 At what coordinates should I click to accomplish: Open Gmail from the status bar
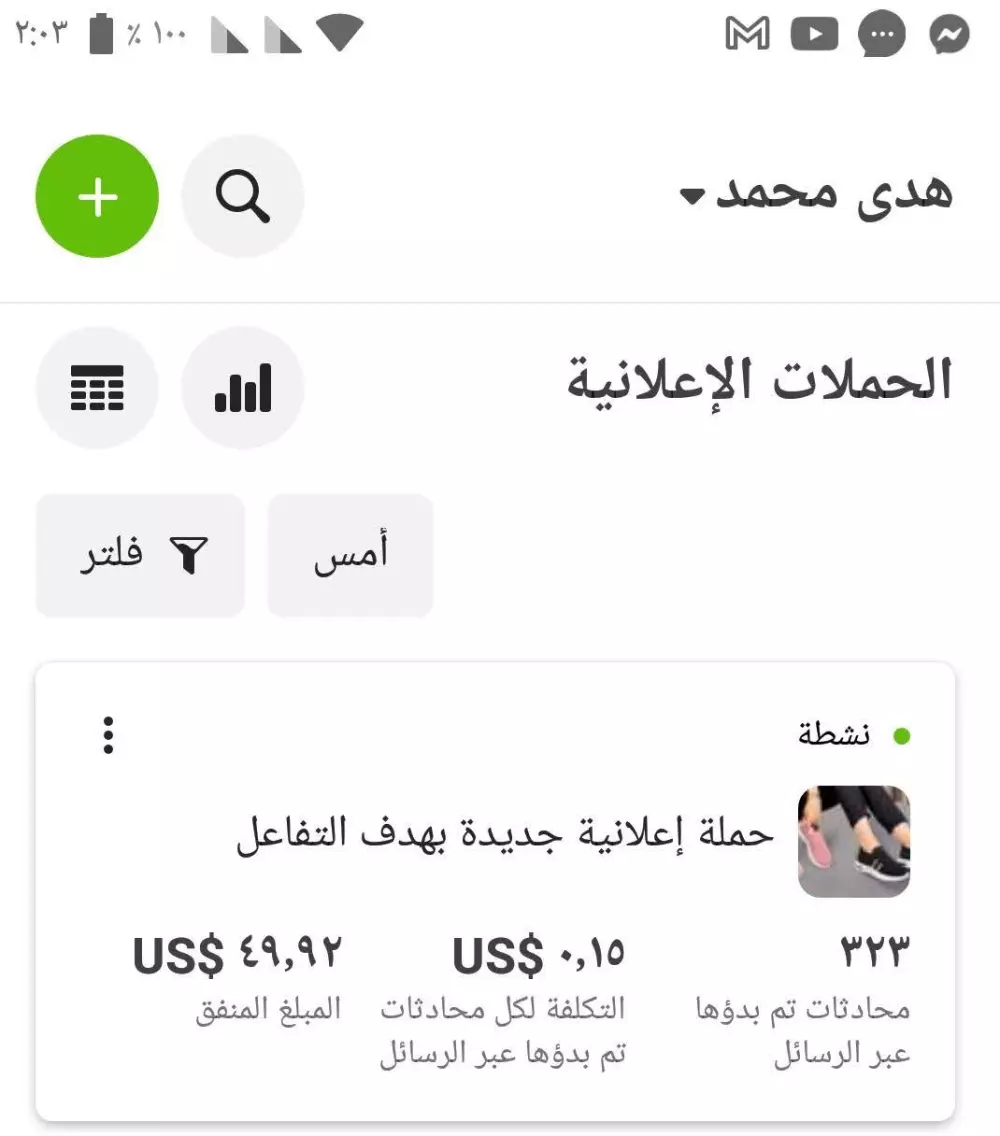coord(747,33)
